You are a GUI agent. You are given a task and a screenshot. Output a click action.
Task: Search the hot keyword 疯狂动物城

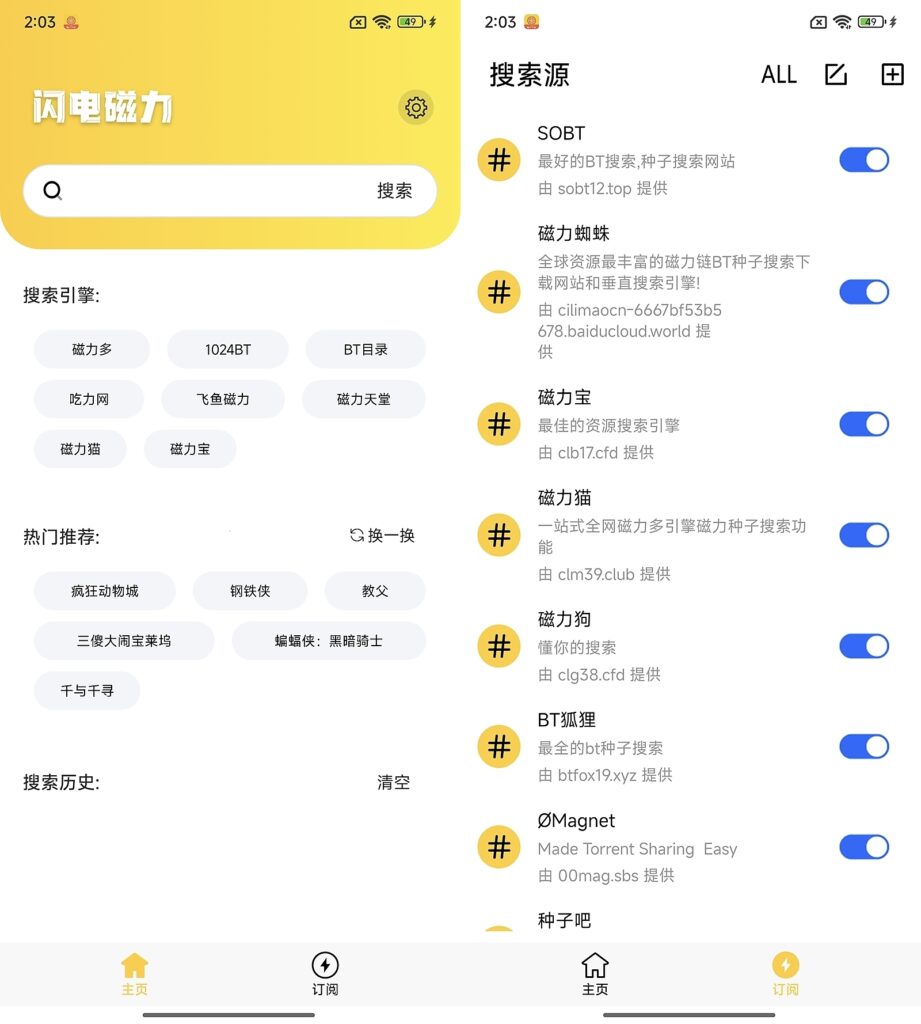[x=105, y=591]
